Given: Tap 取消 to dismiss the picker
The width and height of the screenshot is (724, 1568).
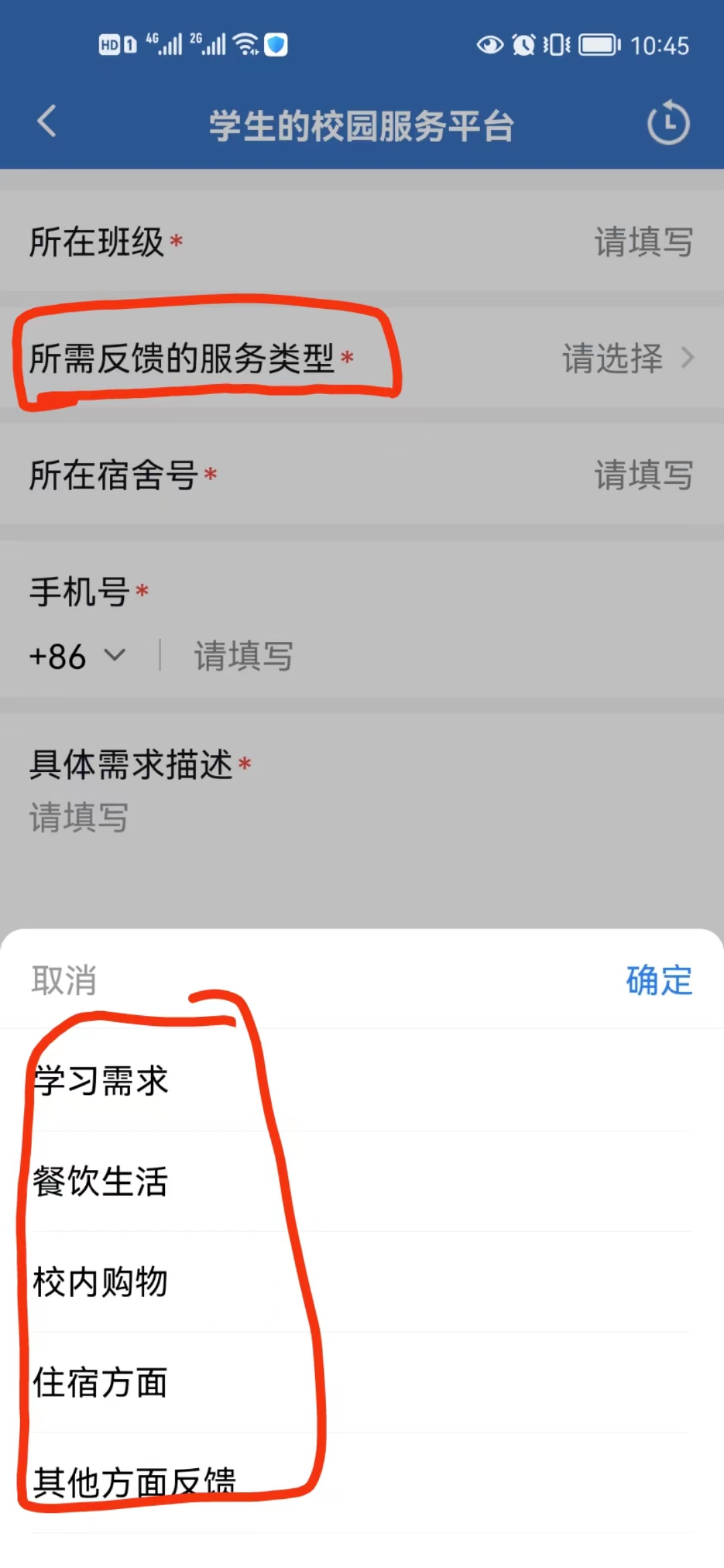Looking at the screenshot, I should click(64, 980).
